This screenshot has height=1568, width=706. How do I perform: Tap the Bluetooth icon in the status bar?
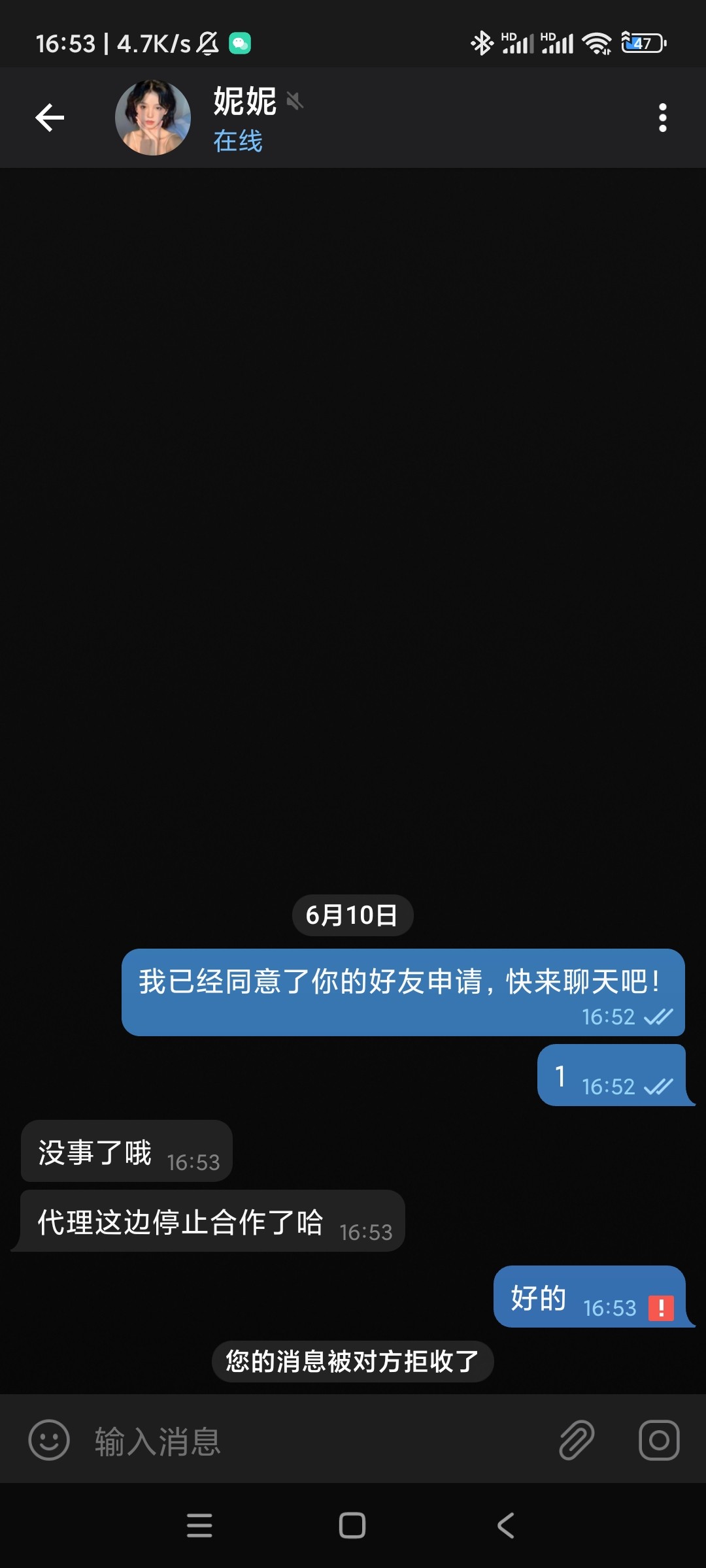pyautogui.click(x=480, y=42)
